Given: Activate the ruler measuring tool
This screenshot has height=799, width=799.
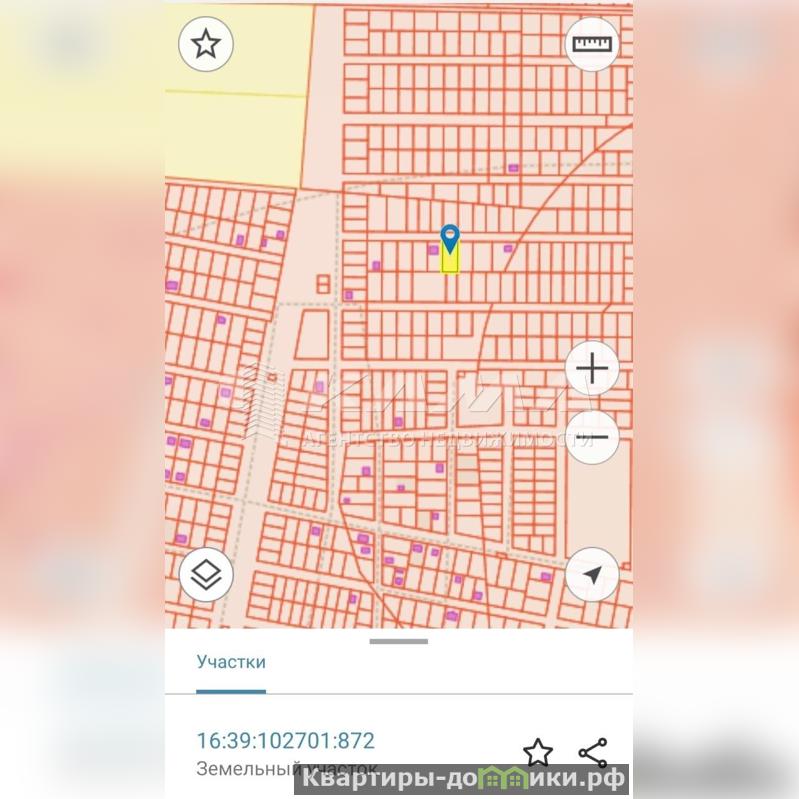Looking at the screenshot, I should [x=592, y=44].
